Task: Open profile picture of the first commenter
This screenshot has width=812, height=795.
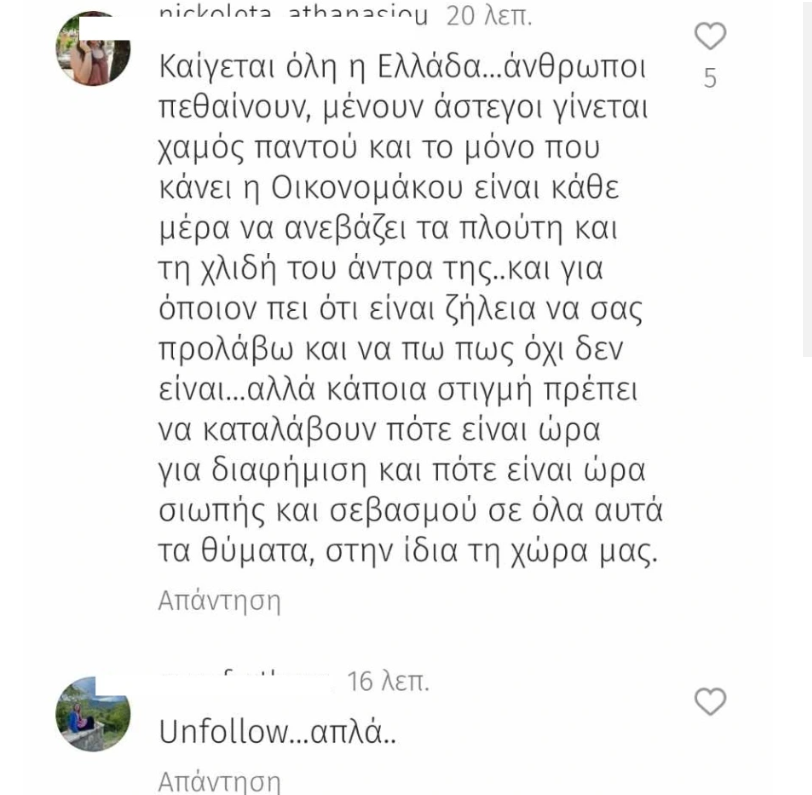Action: point(93,49)
